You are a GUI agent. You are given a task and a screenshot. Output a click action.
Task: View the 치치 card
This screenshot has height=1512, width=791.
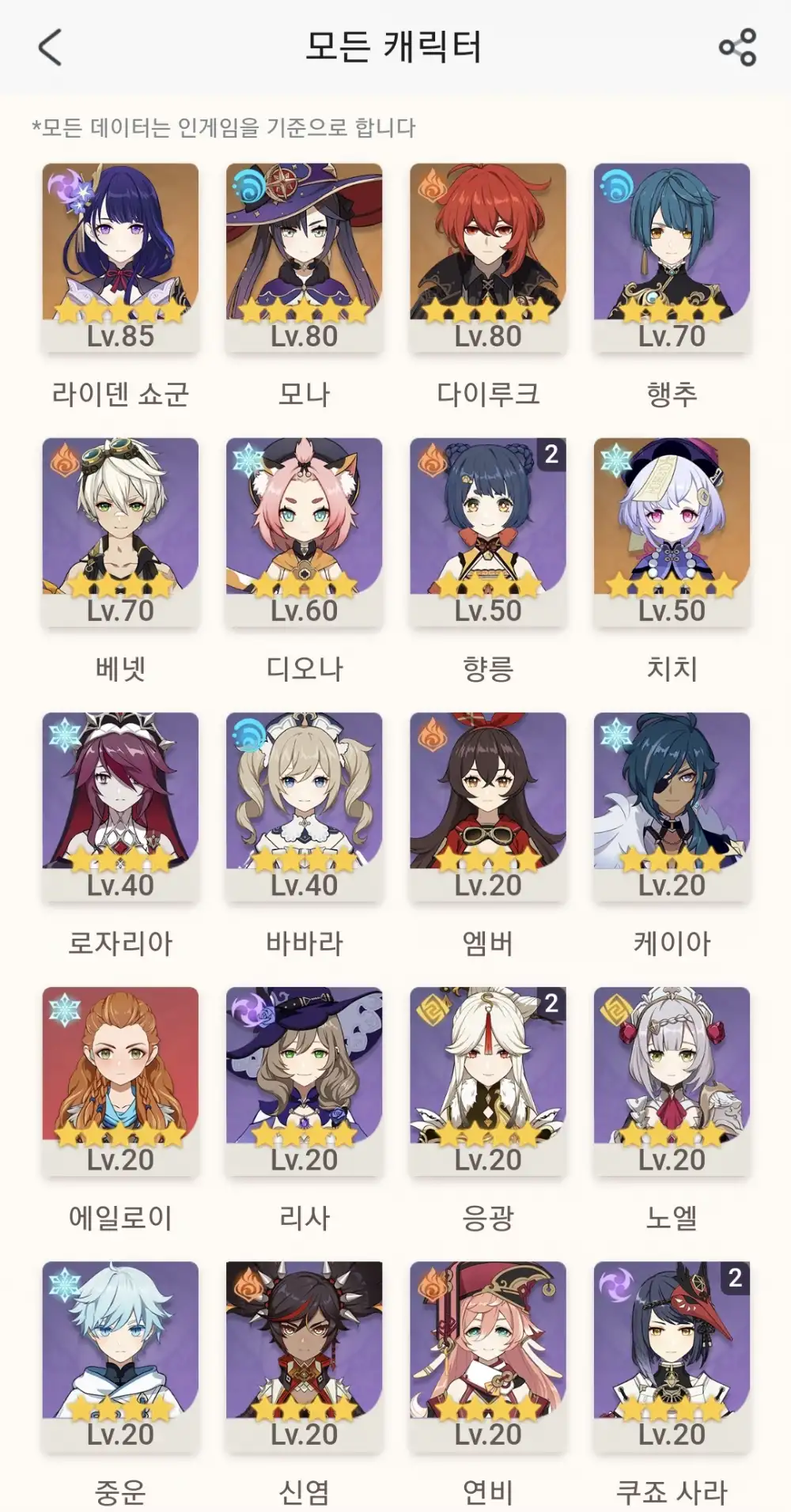click(672, 532)
